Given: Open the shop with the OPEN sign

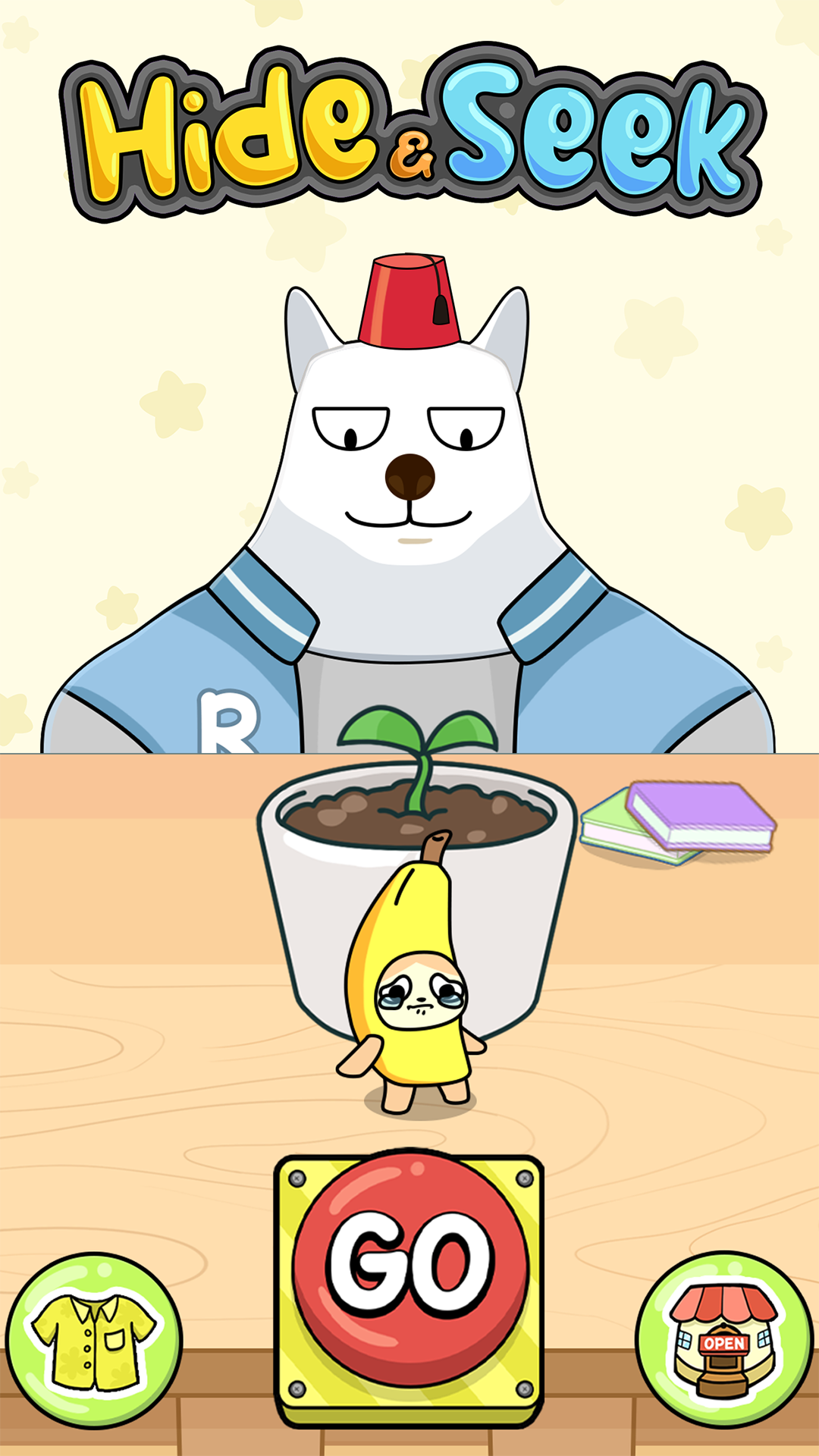Looking at the screenshot, I should click(724, 1339).
